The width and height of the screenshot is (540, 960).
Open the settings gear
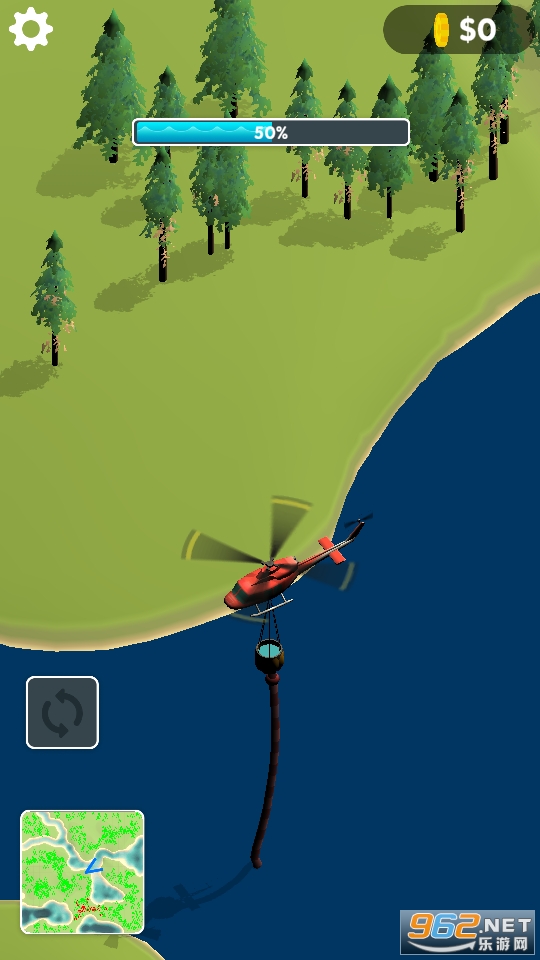[31, 29]
